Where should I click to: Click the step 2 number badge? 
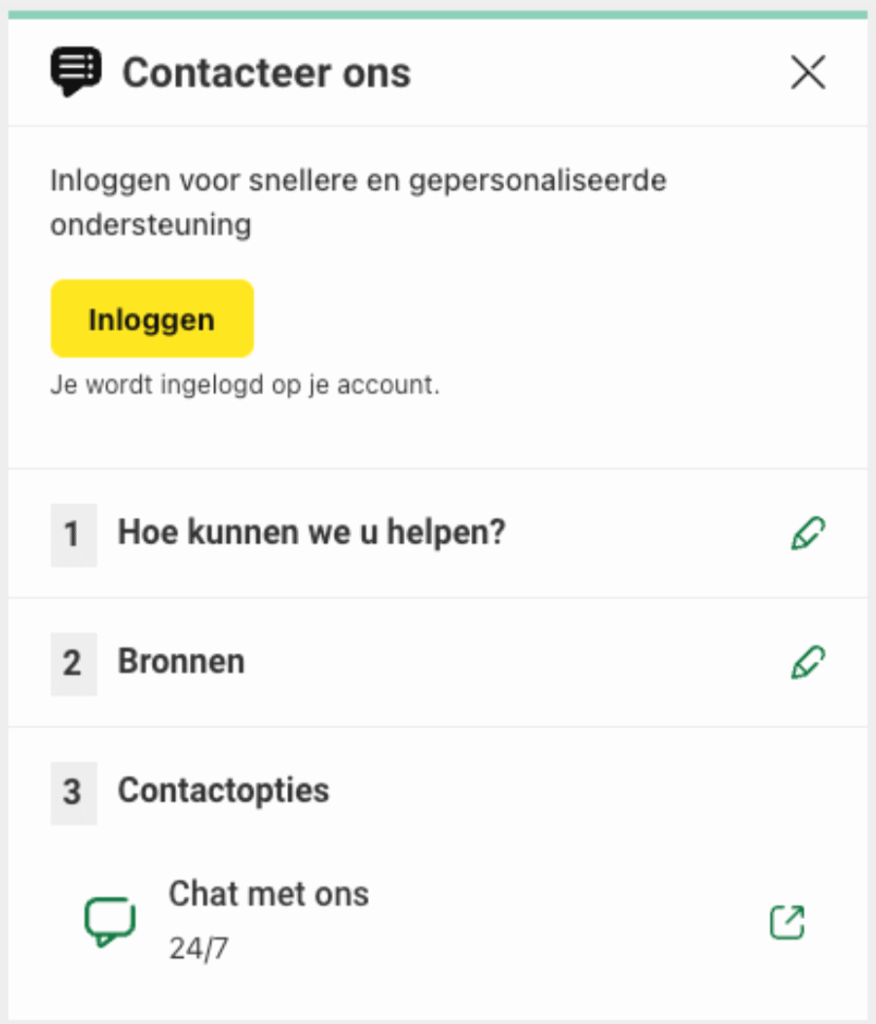(x=74, y=661)
